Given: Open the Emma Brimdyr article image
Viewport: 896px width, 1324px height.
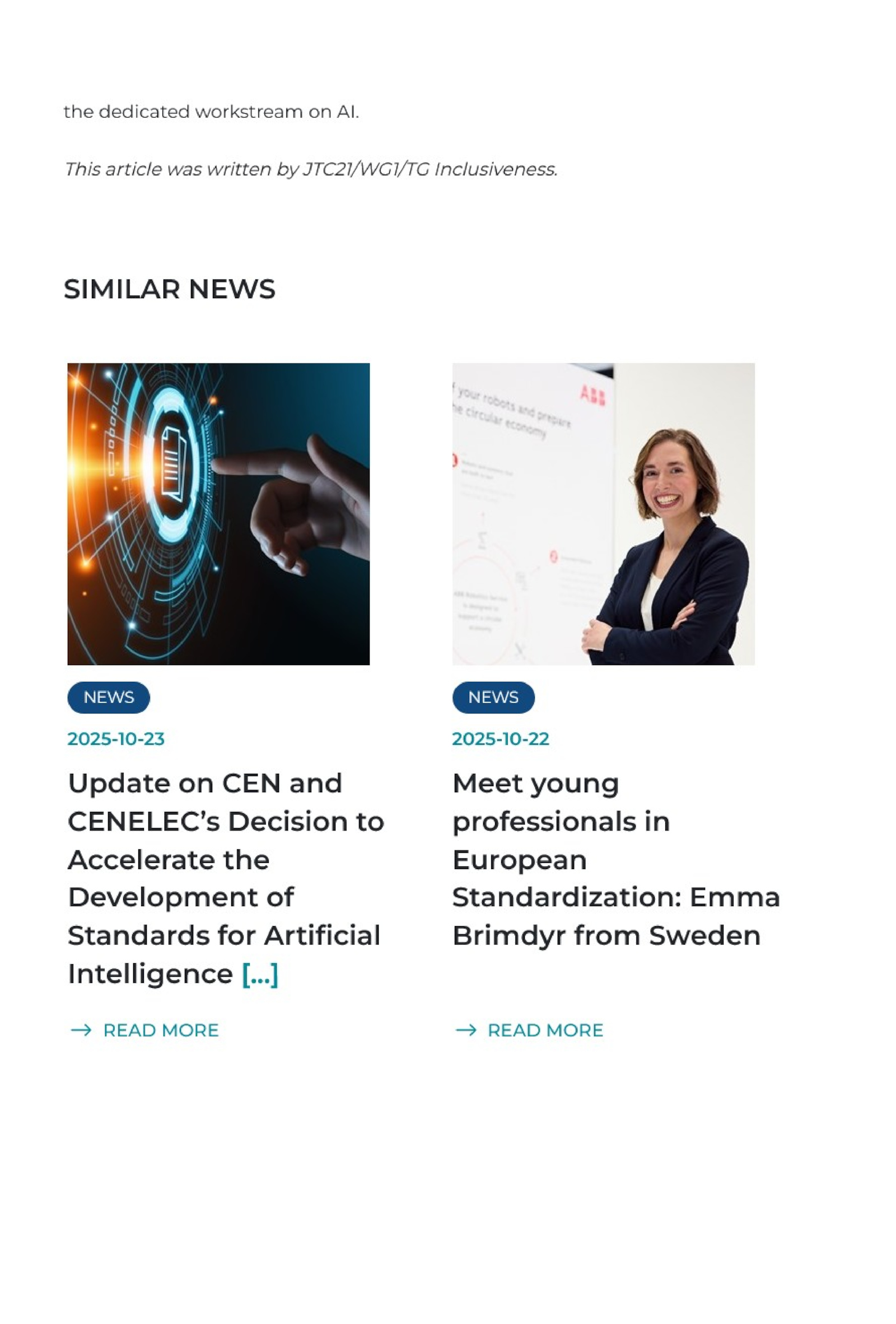Looking at the screenshot, I should pyautogui.click(x=603, y=513).
